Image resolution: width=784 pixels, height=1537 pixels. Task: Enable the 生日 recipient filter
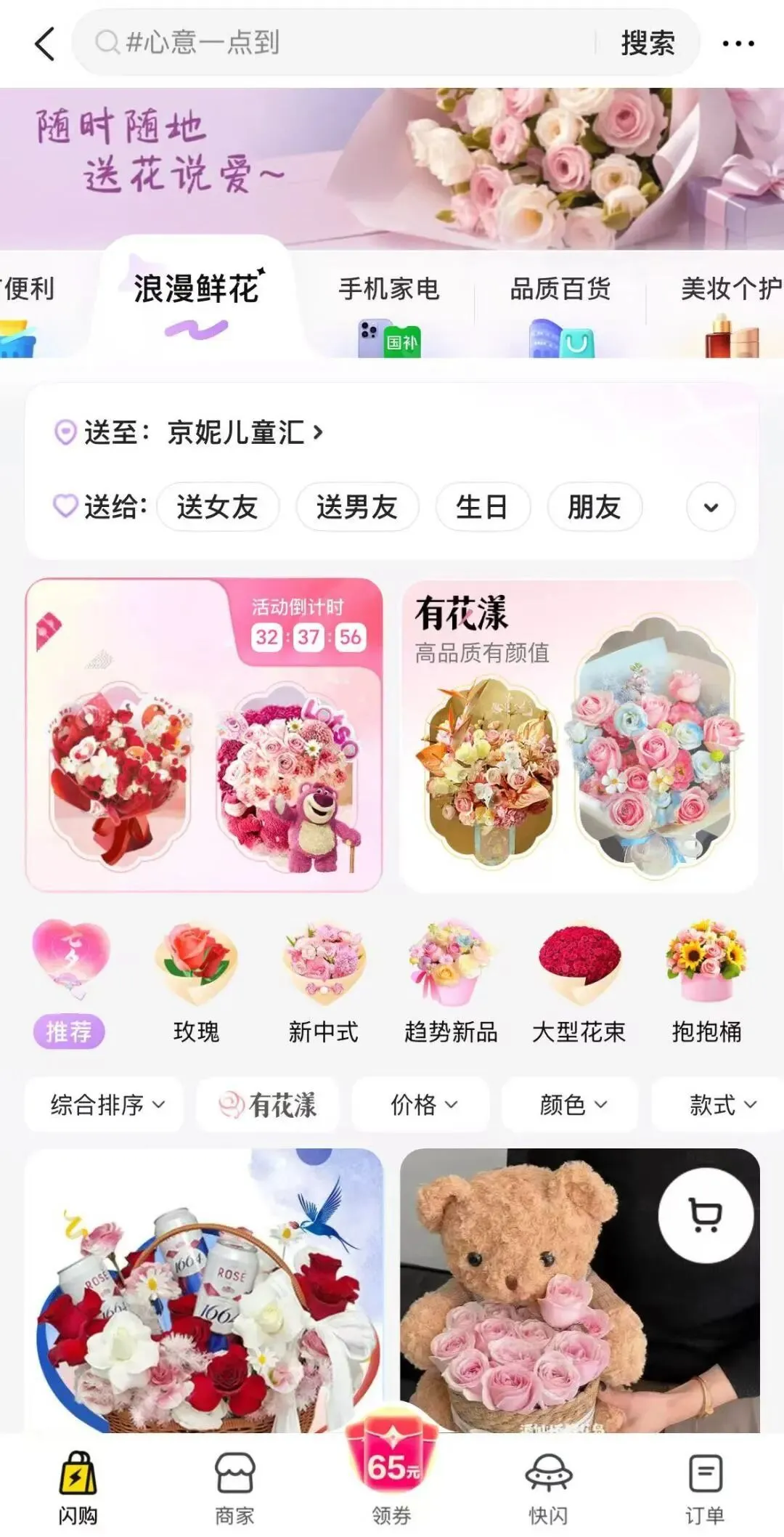[482, 507]
